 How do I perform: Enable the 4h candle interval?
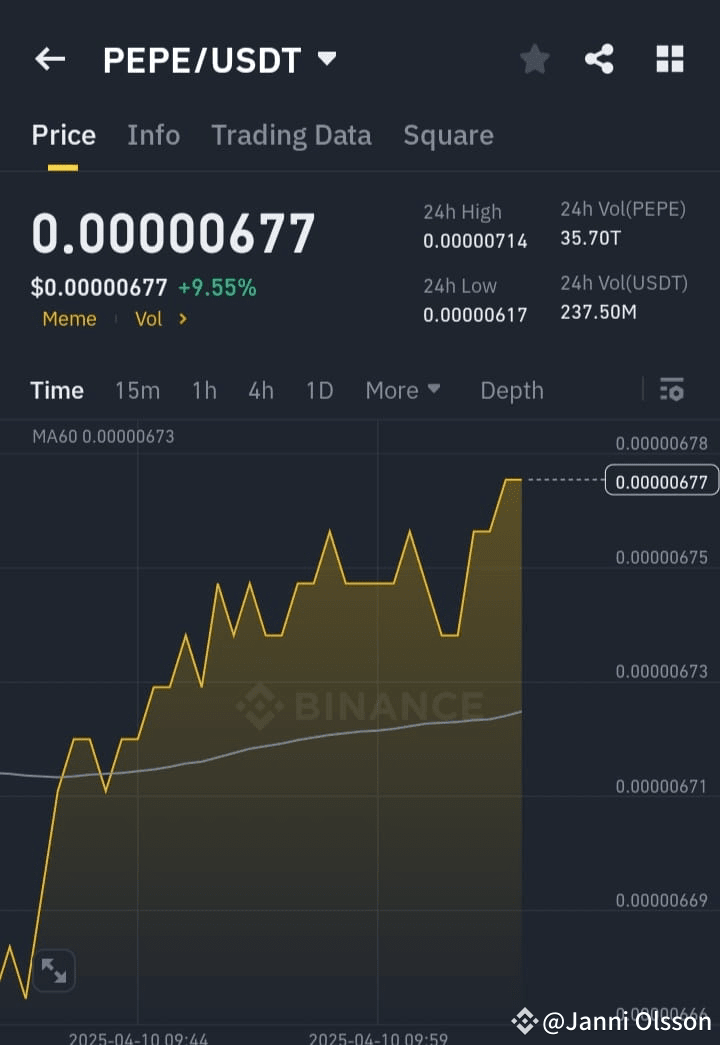(261, 390)
